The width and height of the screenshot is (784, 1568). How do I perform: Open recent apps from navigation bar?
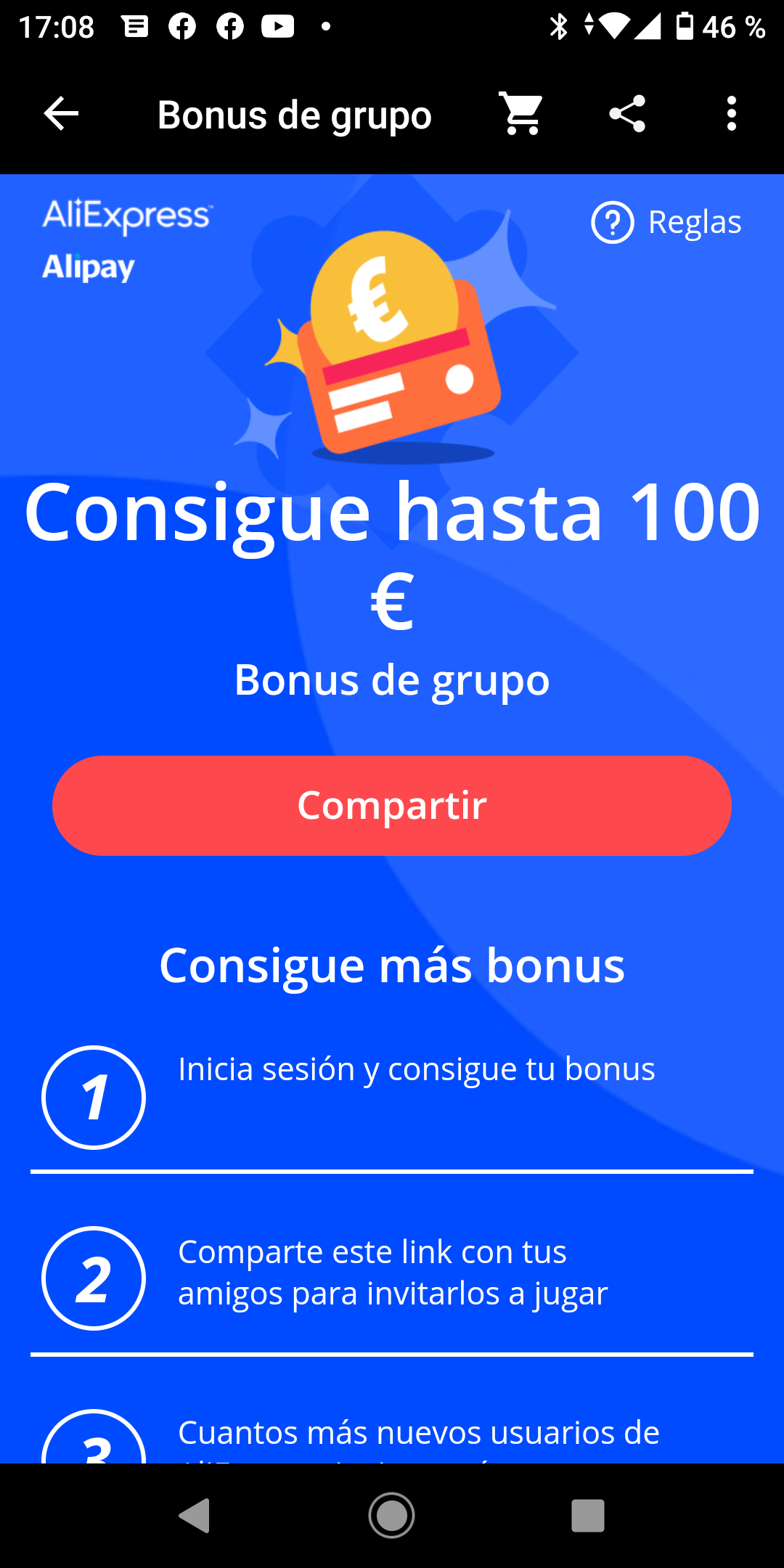coord(588,1516)
